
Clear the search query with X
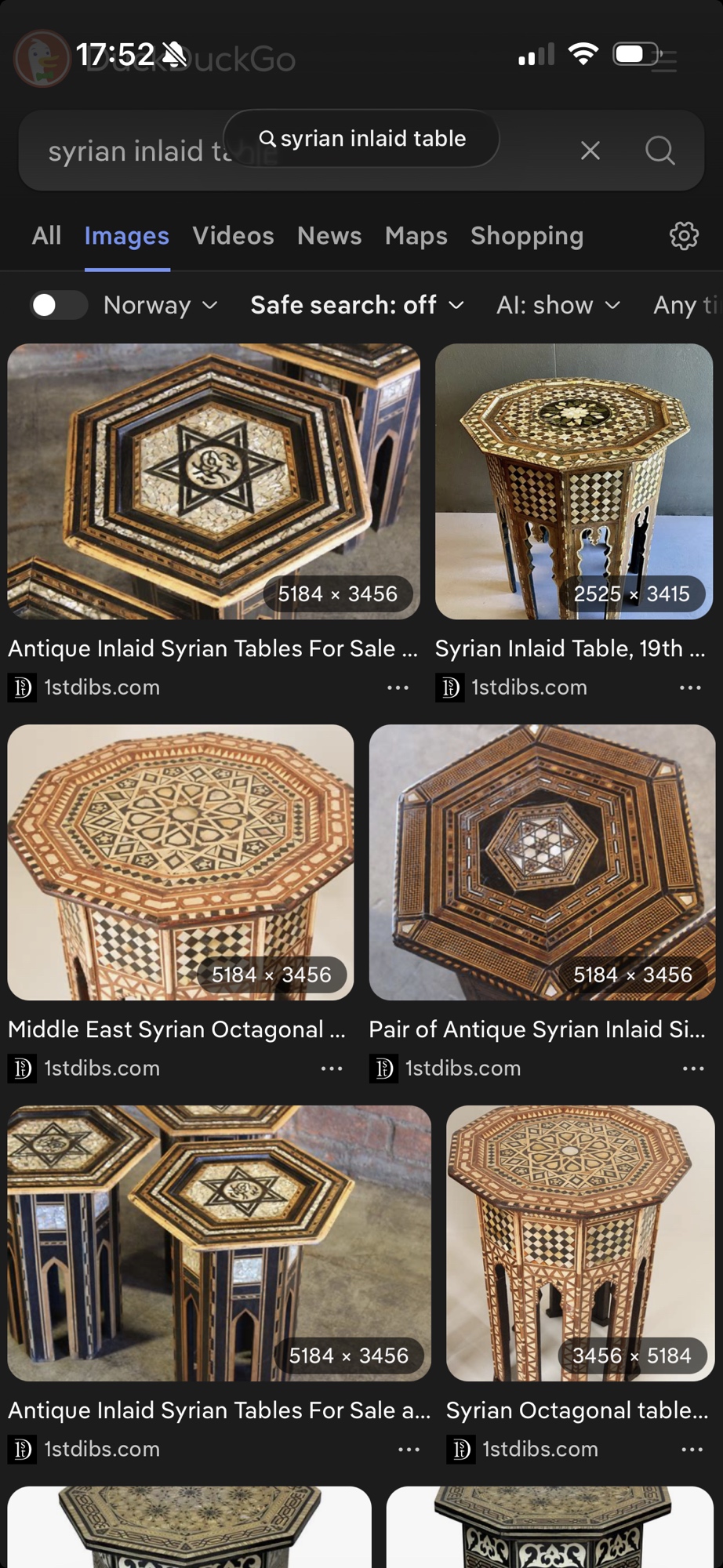590,151
